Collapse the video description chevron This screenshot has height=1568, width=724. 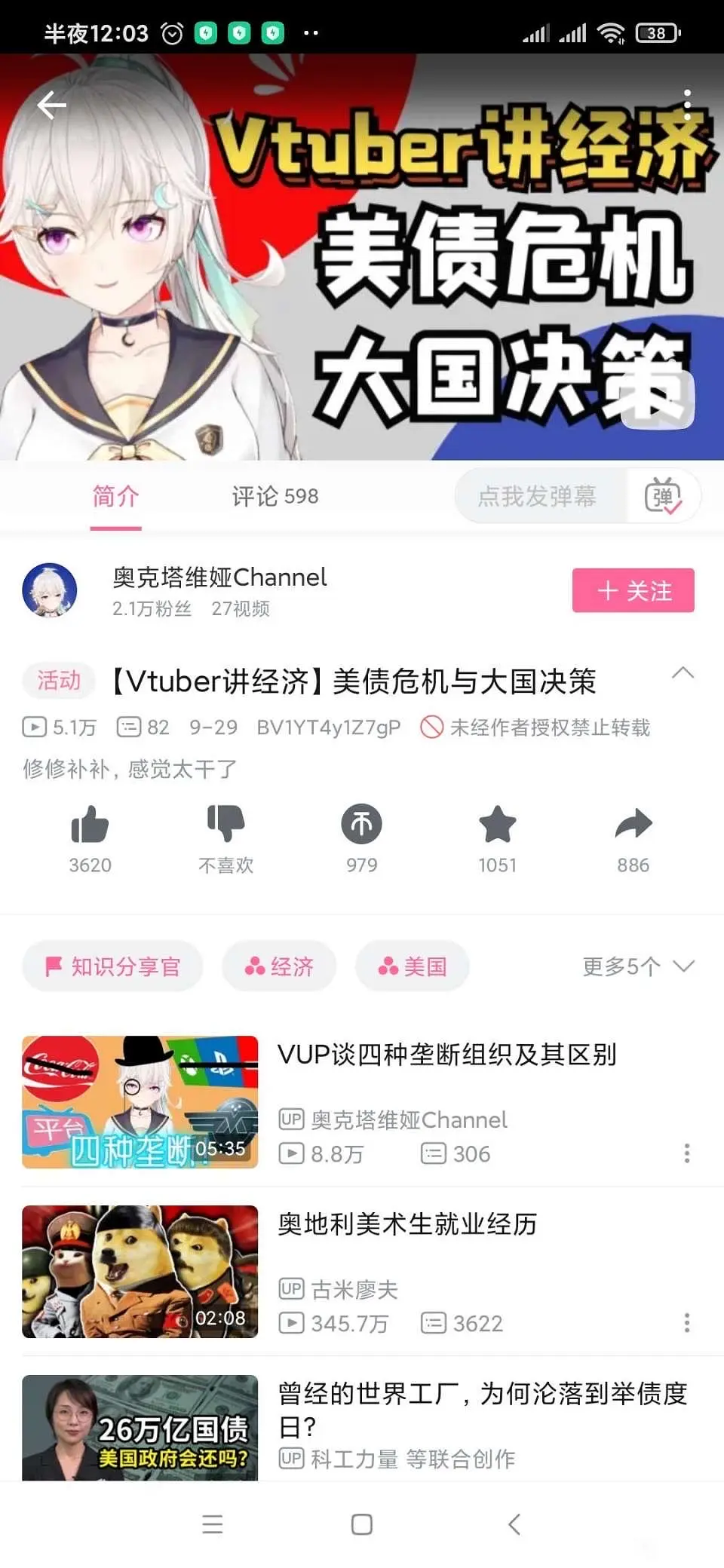pyautogui.click(x=683, y=672)
